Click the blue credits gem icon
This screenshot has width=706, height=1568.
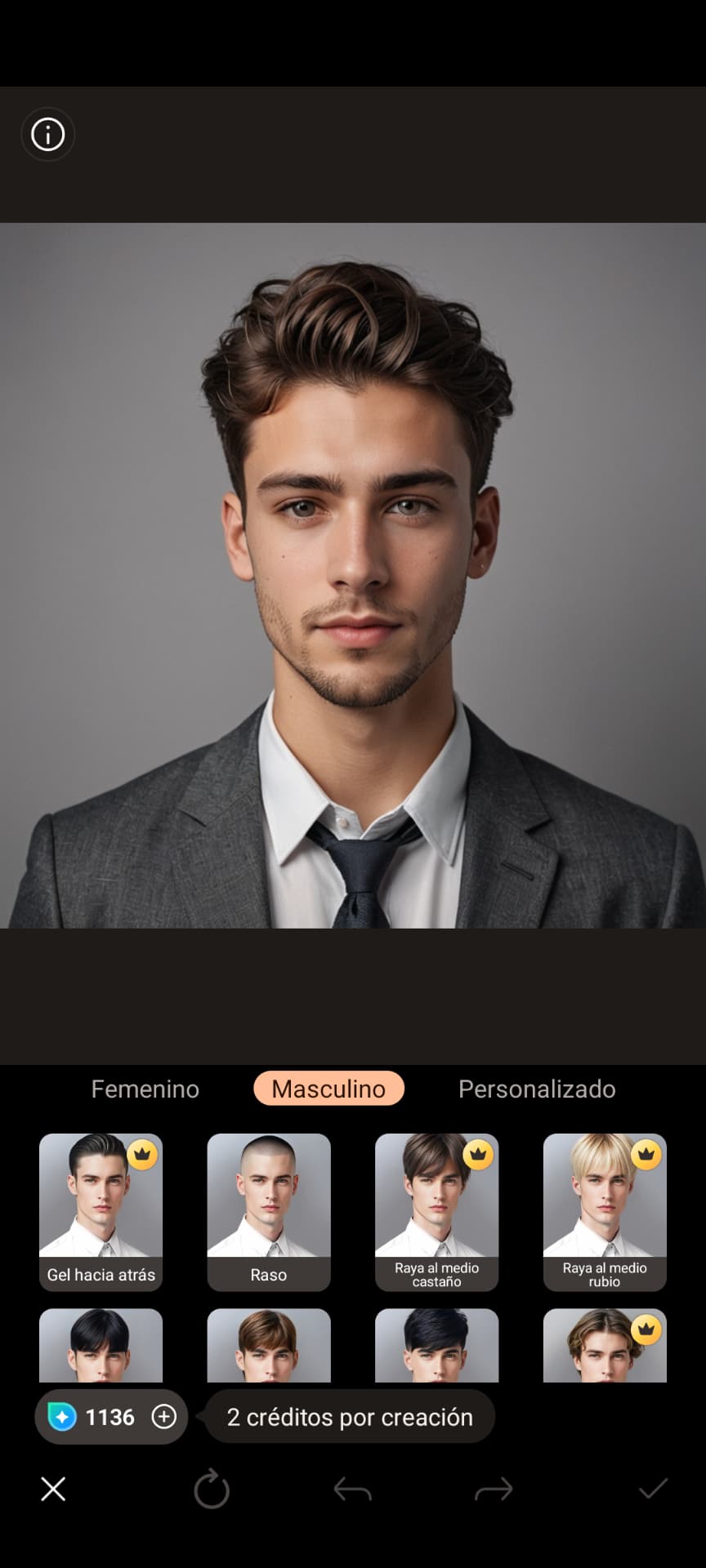coord(61,1418)
